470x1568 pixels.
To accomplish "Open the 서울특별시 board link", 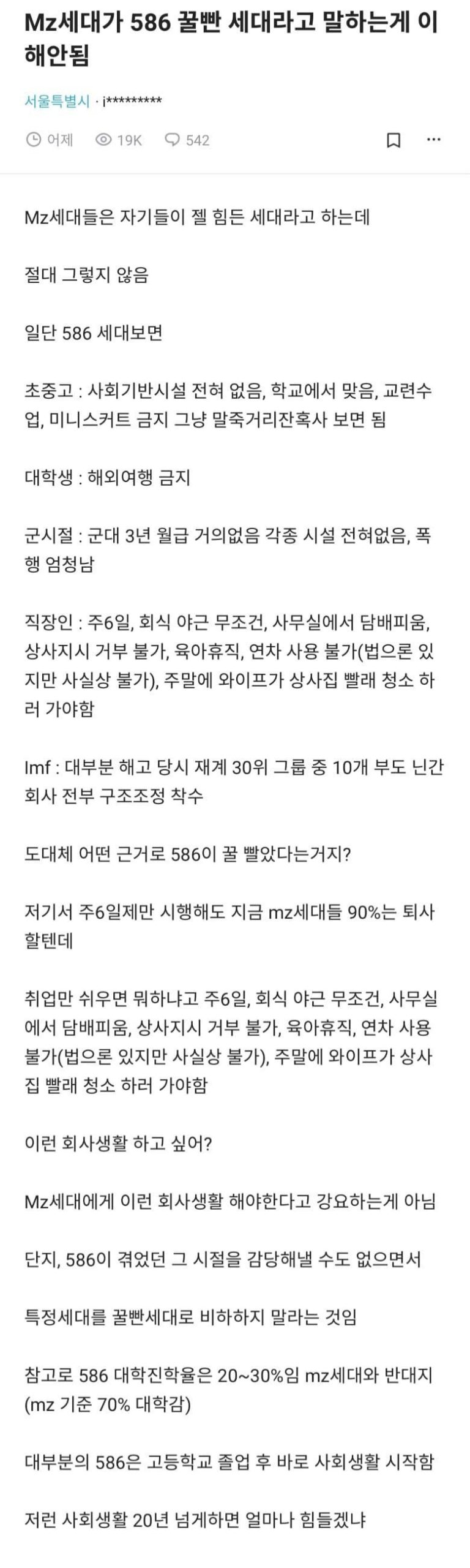I will (x=57, y=101).
